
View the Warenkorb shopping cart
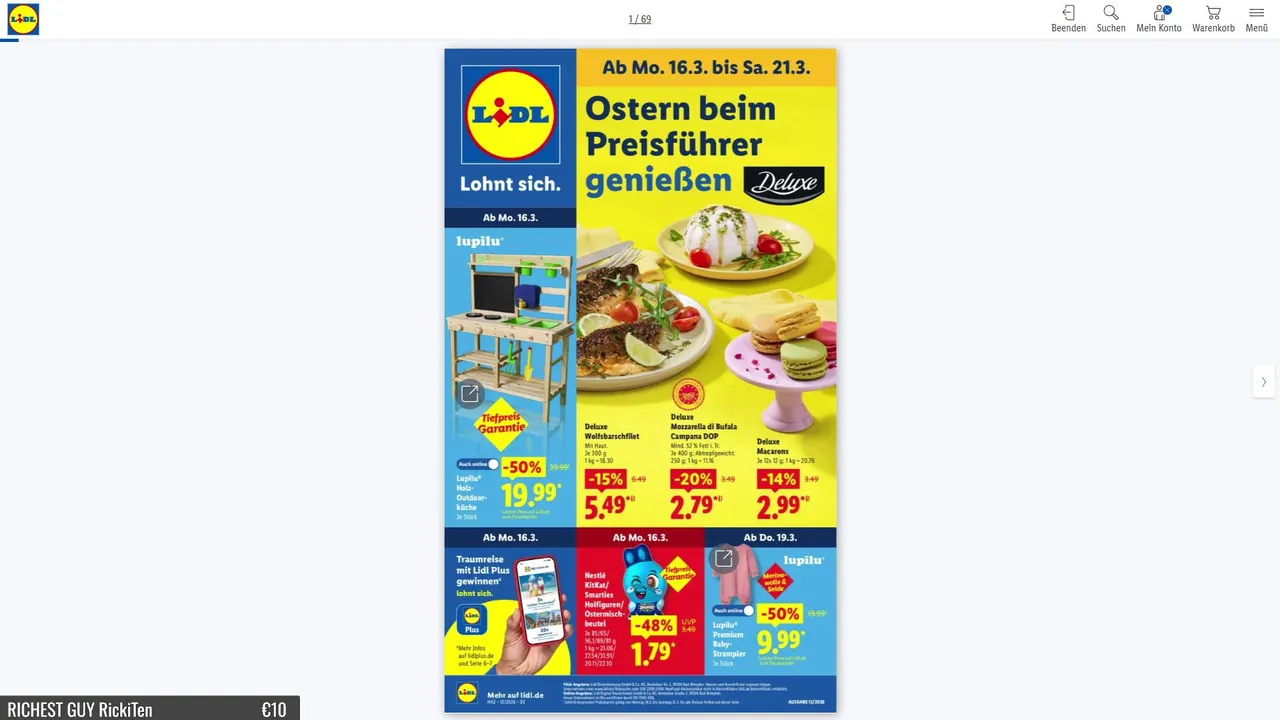tap(1213, 19)
